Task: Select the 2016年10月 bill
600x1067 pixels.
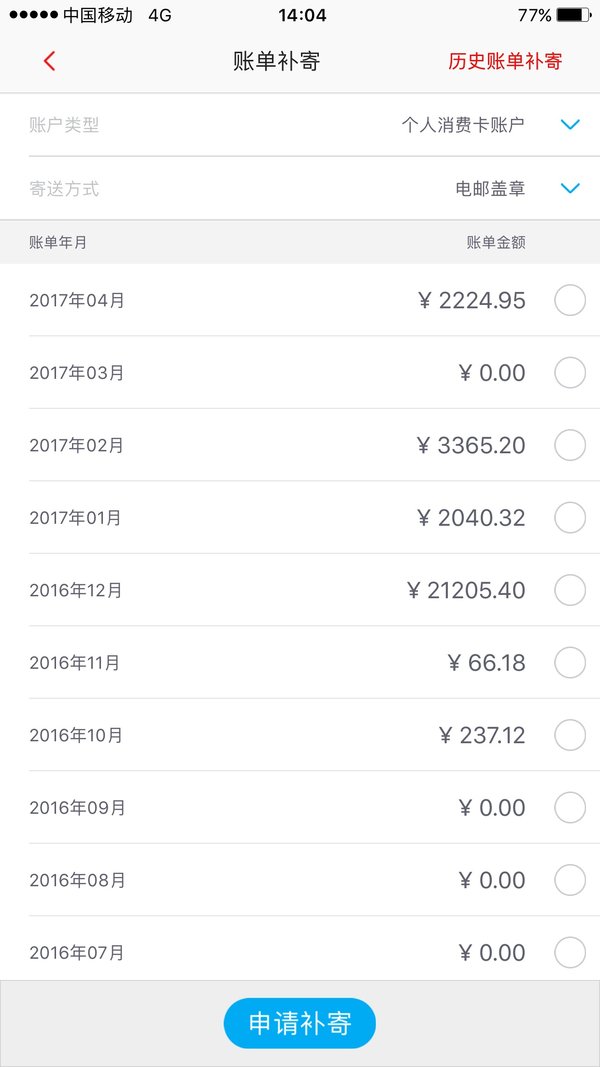Action: tap(570, 735)
